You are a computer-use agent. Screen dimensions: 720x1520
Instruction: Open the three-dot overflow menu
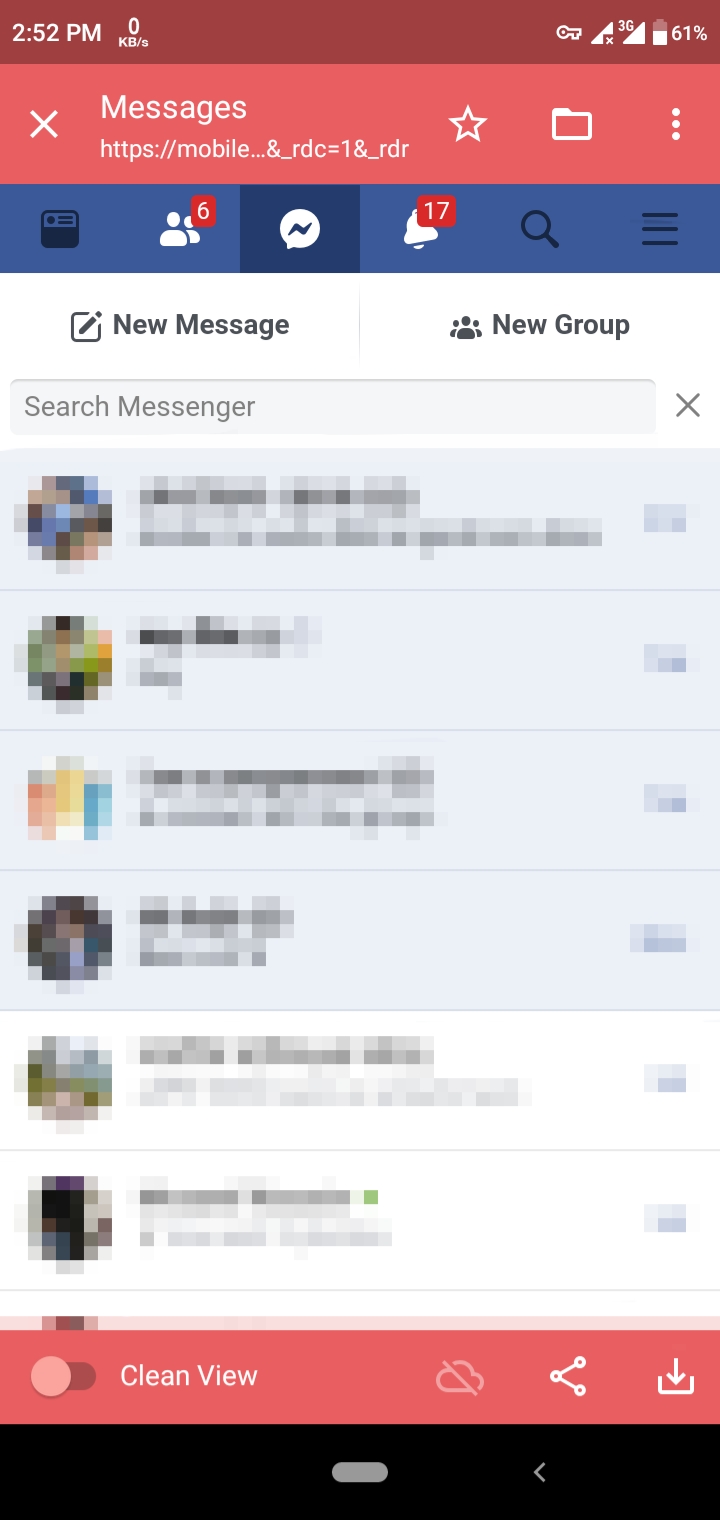click(676, 125)
